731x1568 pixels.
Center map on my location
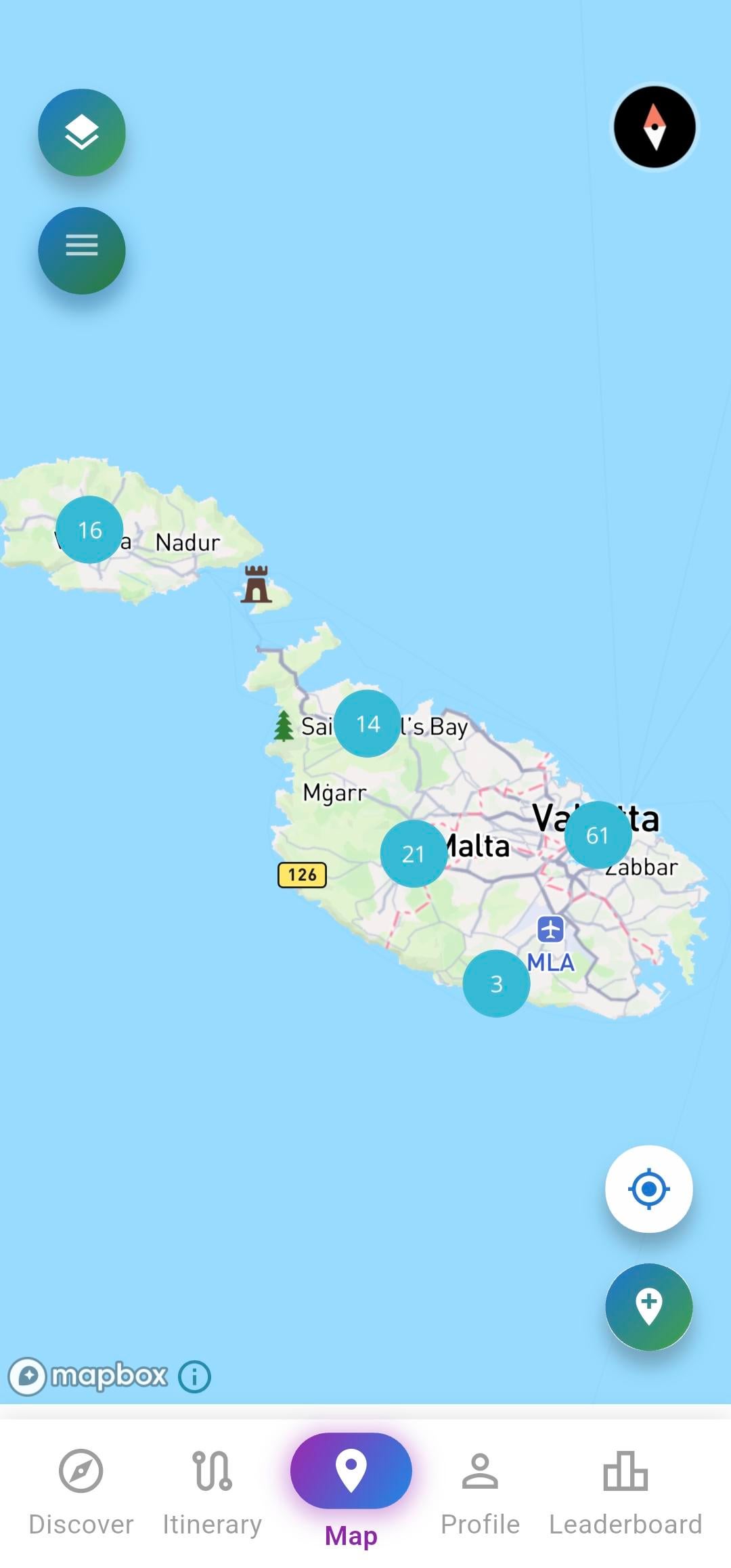[x=648, y=1188]
